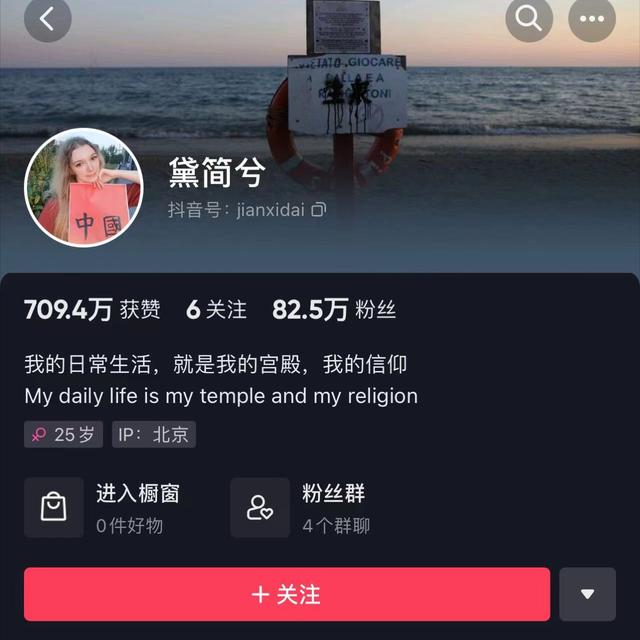Follow this account with the 关注 button
This screenshot has height=640, width=640.
pos(287,594)
